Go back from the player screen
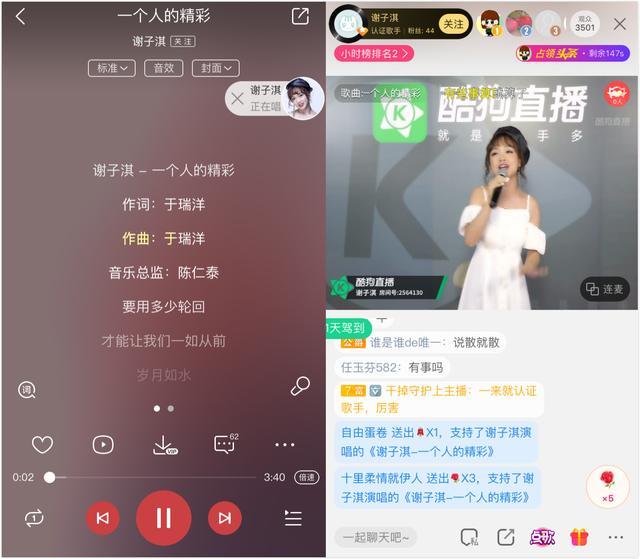Viewport: 640px width, 559px height. [21, 17]
